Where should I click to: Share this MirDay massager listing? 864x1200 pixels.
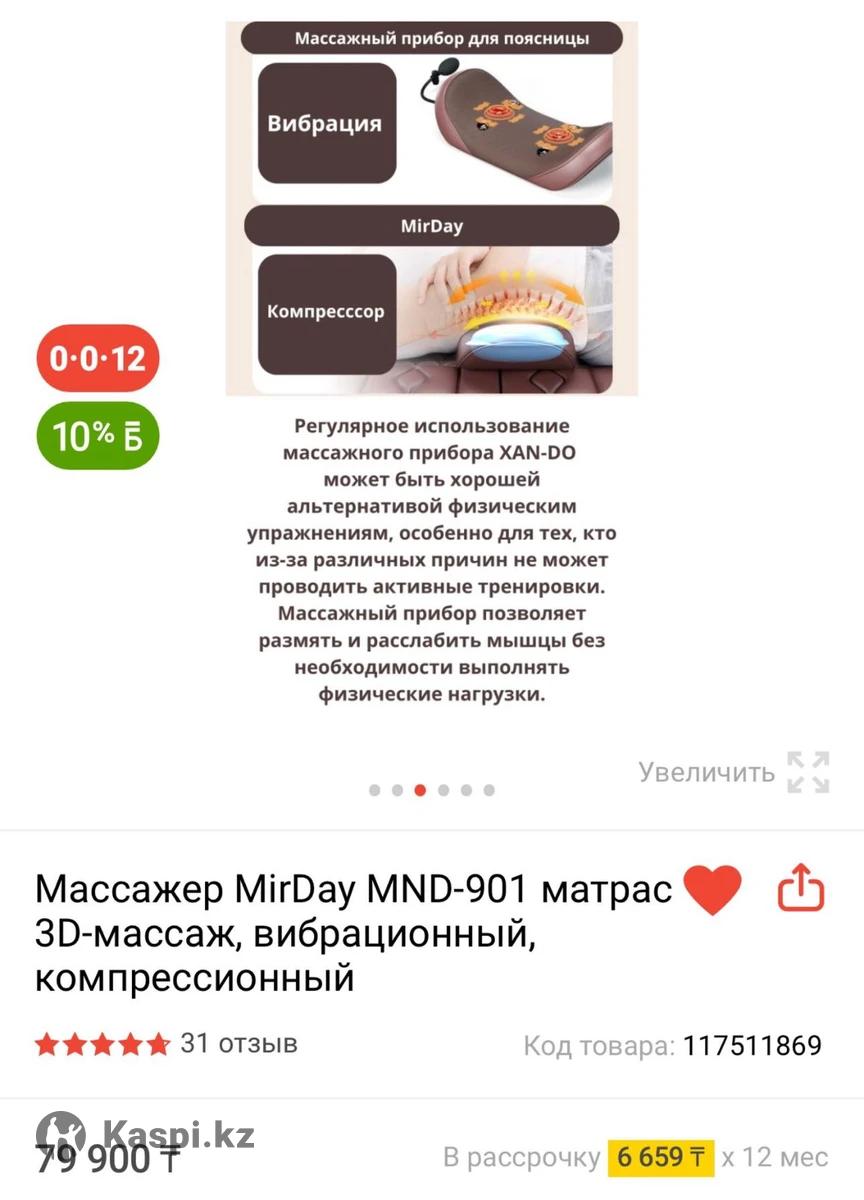(800, 888)
